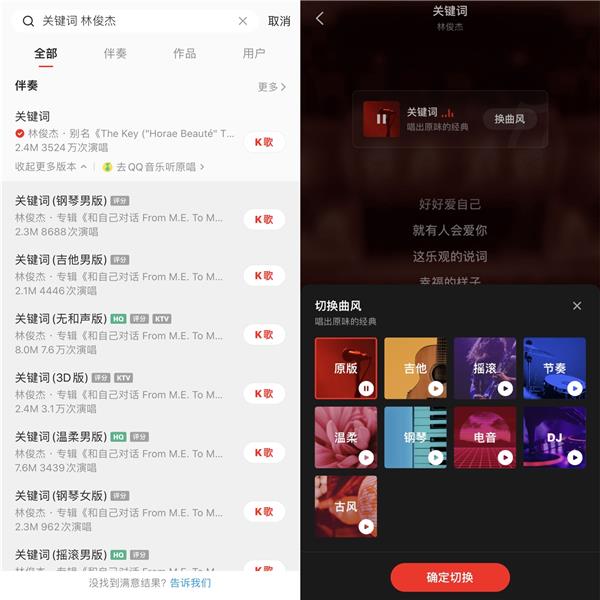The width and height of the screenshot is (600, 600).
Task: Select the 摇滚 style tile
Action: [x=485, y=368]
